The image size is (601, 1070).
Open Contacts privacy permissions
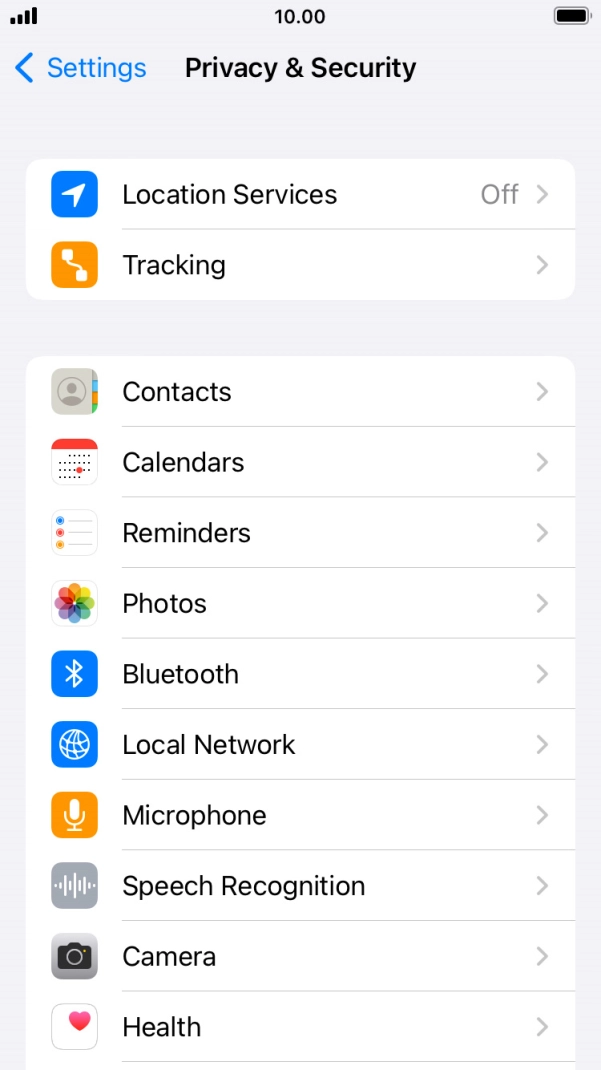coord(300,392)
